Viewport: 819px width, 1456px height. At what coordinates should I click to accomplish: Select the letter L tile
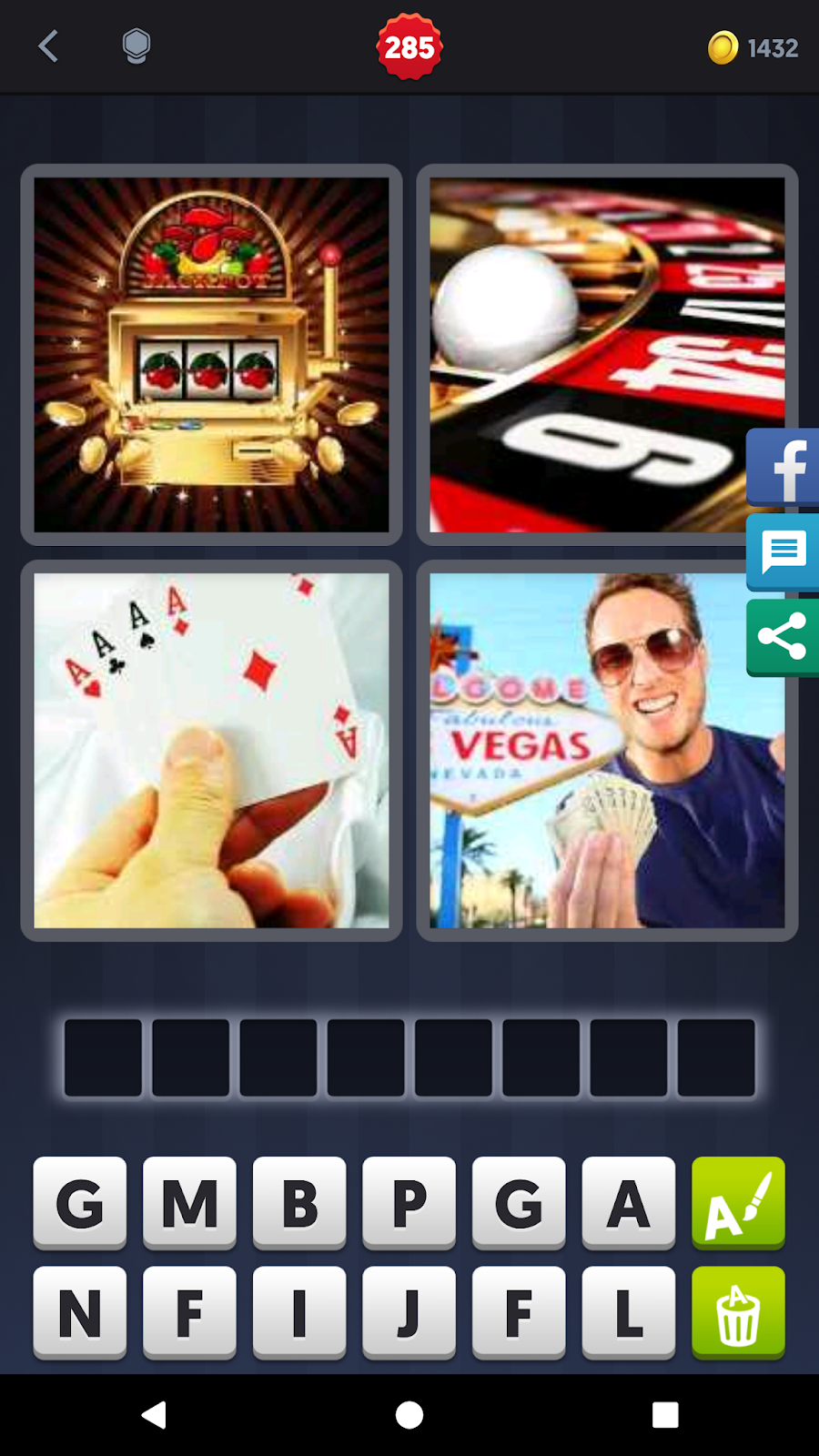tap(629, 1312)
